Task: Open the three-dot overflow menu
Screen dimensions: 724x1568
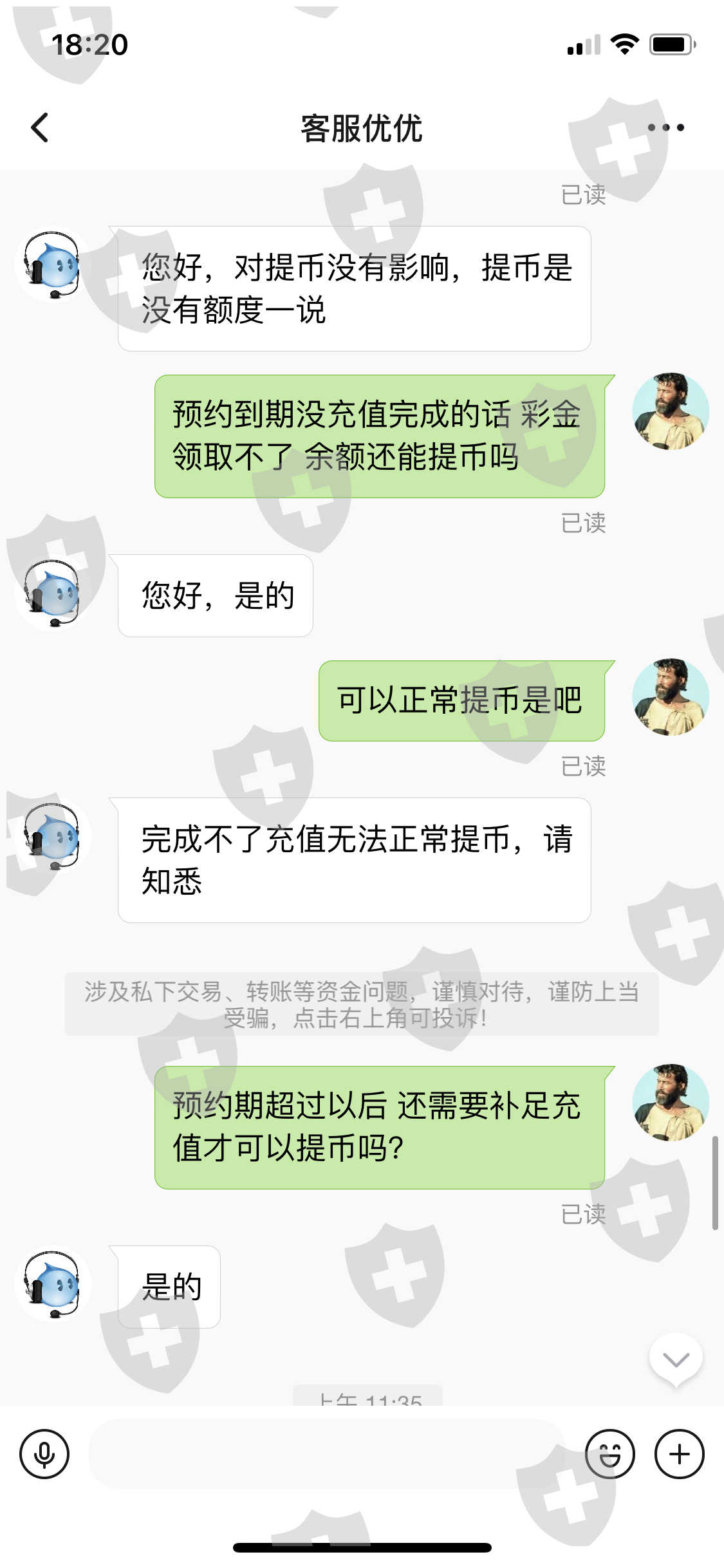Action: pos(665,127)
